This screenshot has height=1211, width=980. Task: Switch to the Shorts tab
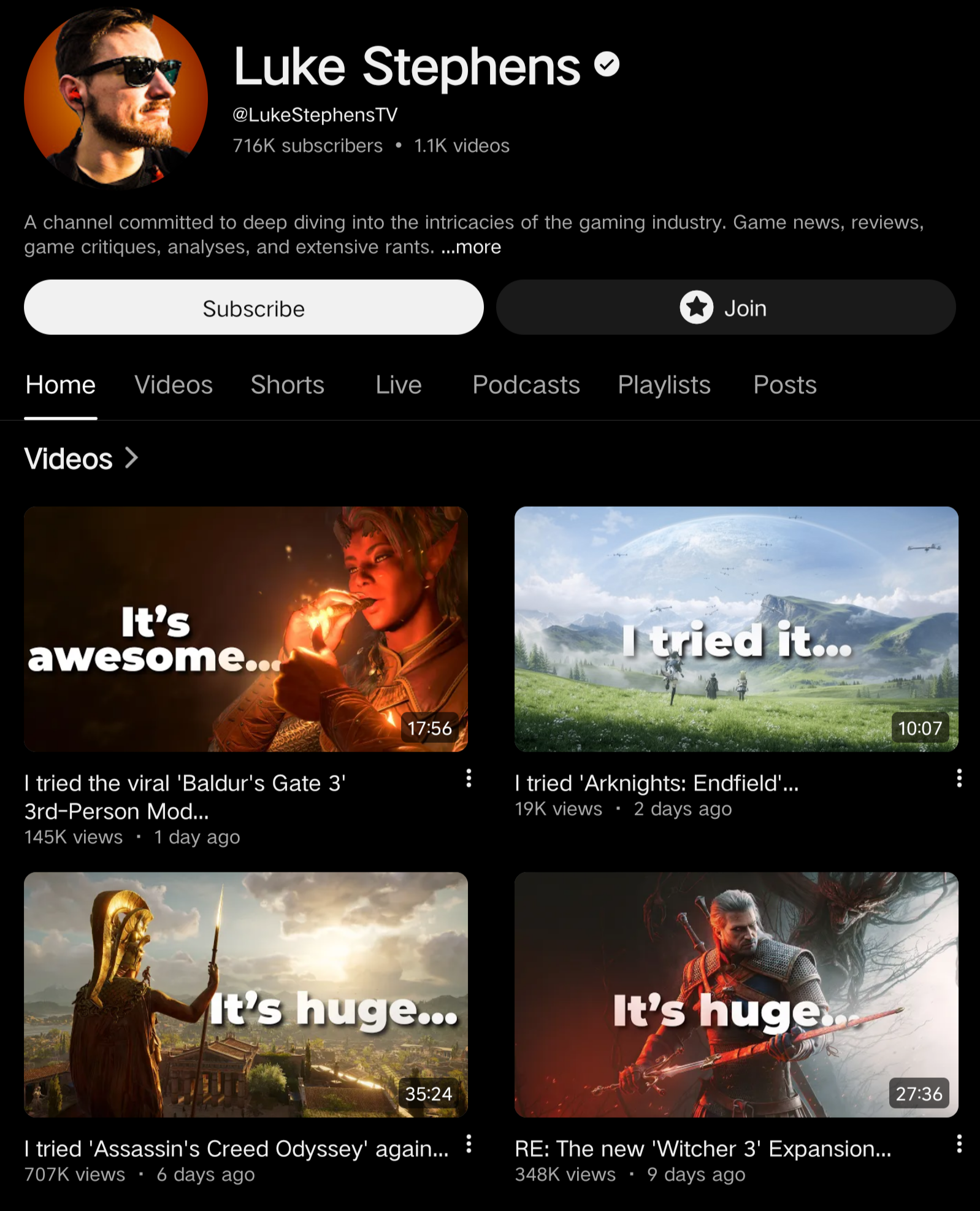click(288, 385)
